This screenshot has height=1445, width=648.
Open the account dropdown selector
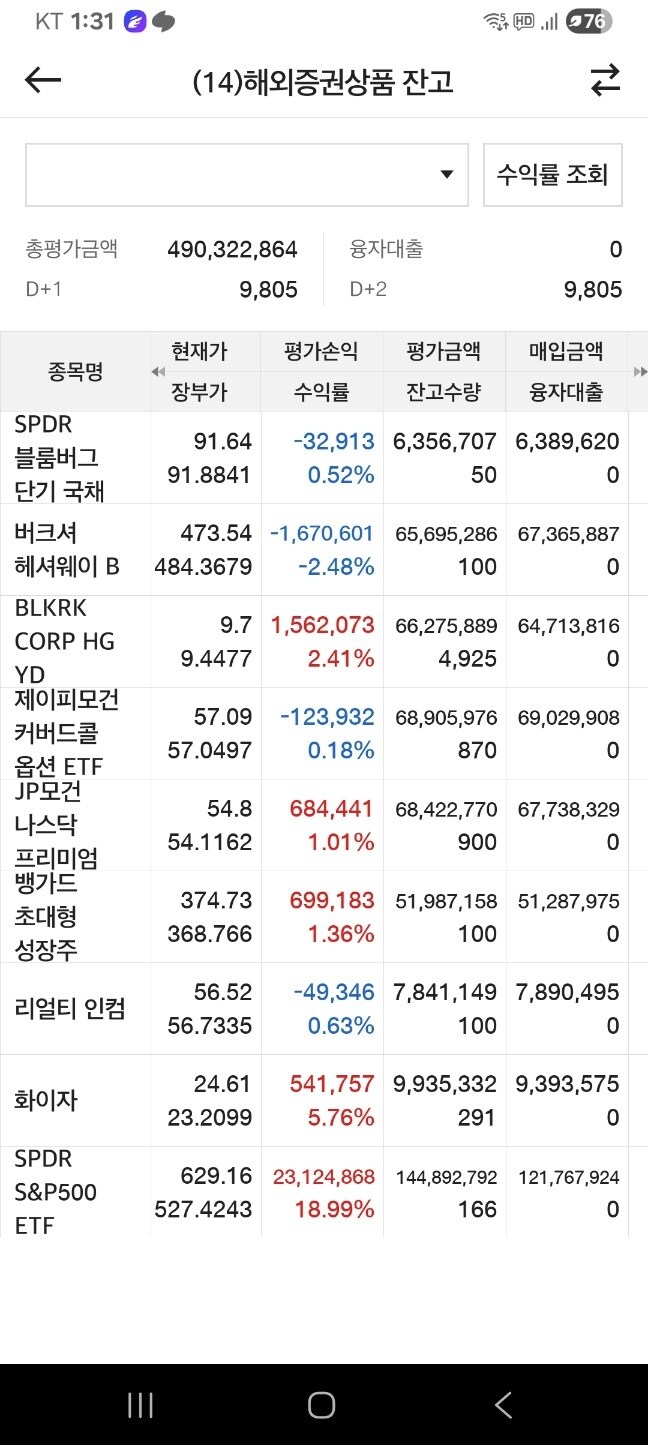(247, 175)
